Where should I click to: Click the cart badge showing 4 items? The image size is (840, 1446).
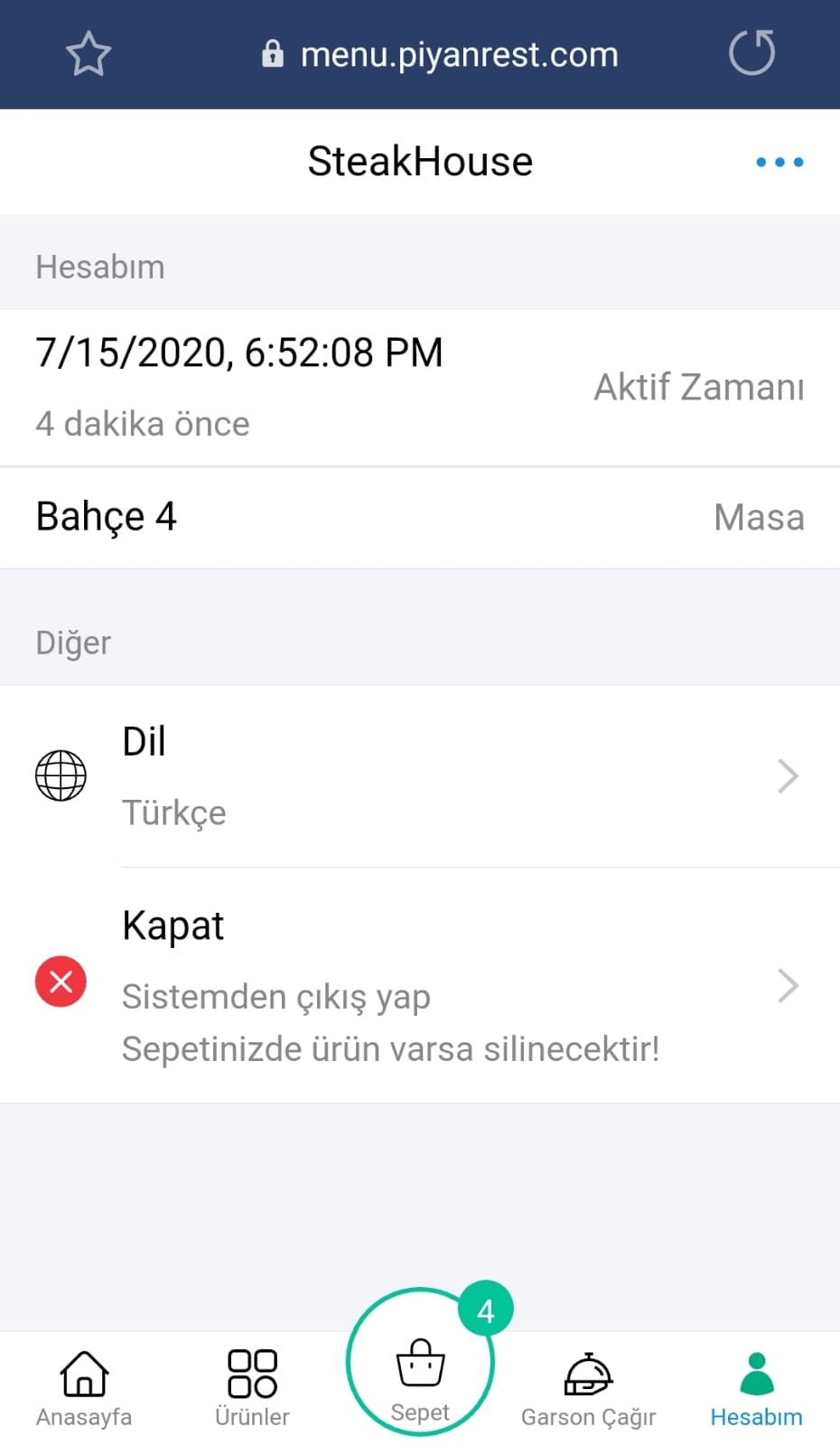point(486,1307)
